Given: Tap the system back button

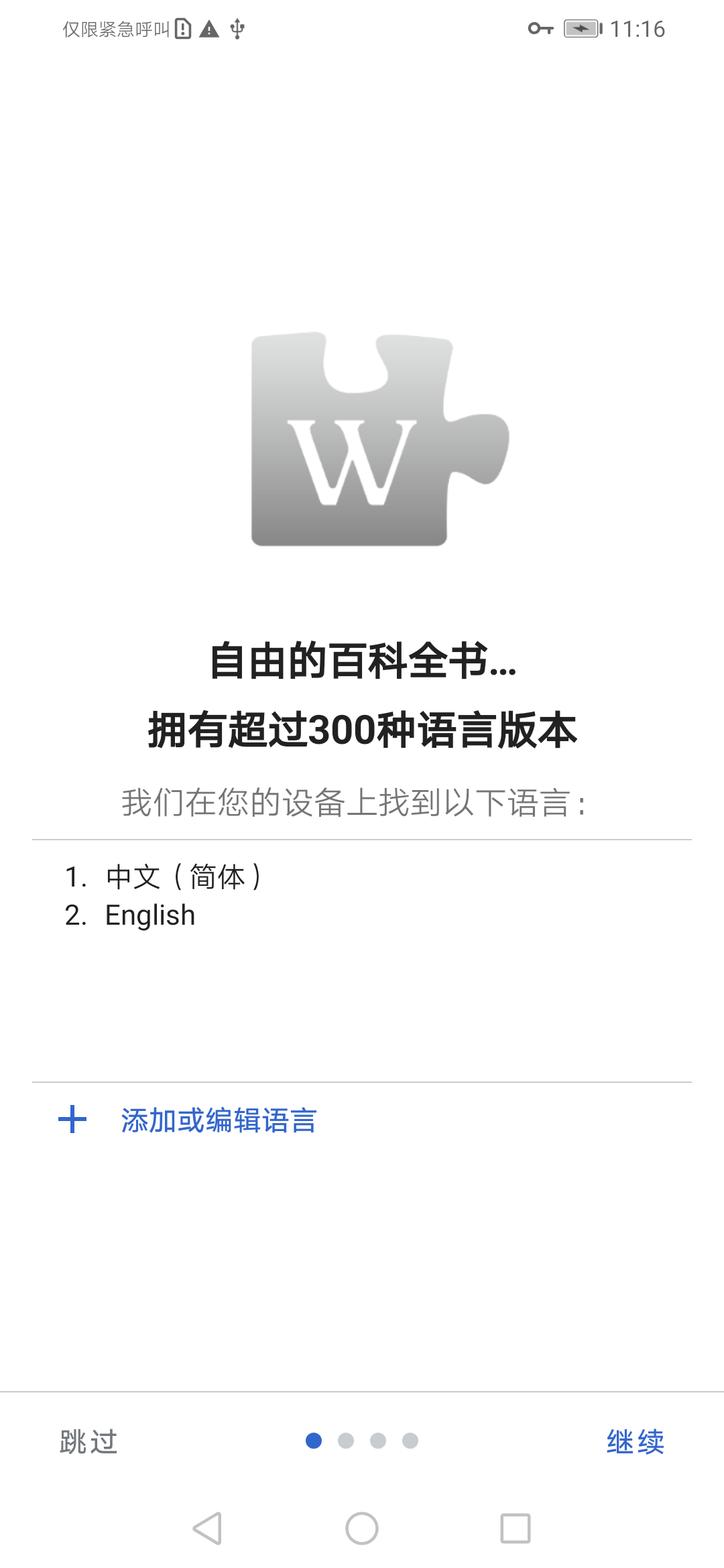Looking at the screenshot, I should (x=207, y=1528).
